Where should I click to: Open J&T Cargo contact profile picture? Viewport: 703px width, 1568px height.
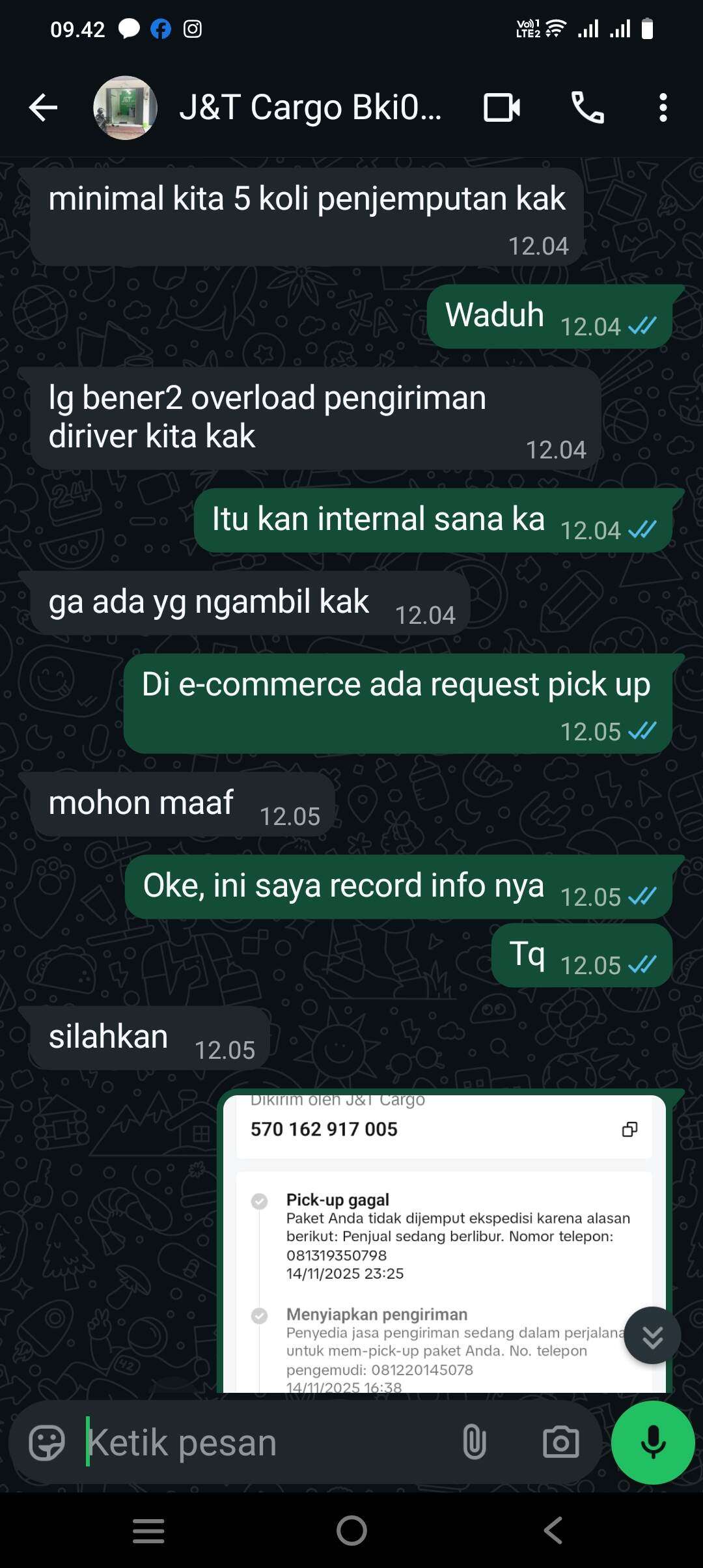pos(125,107)
